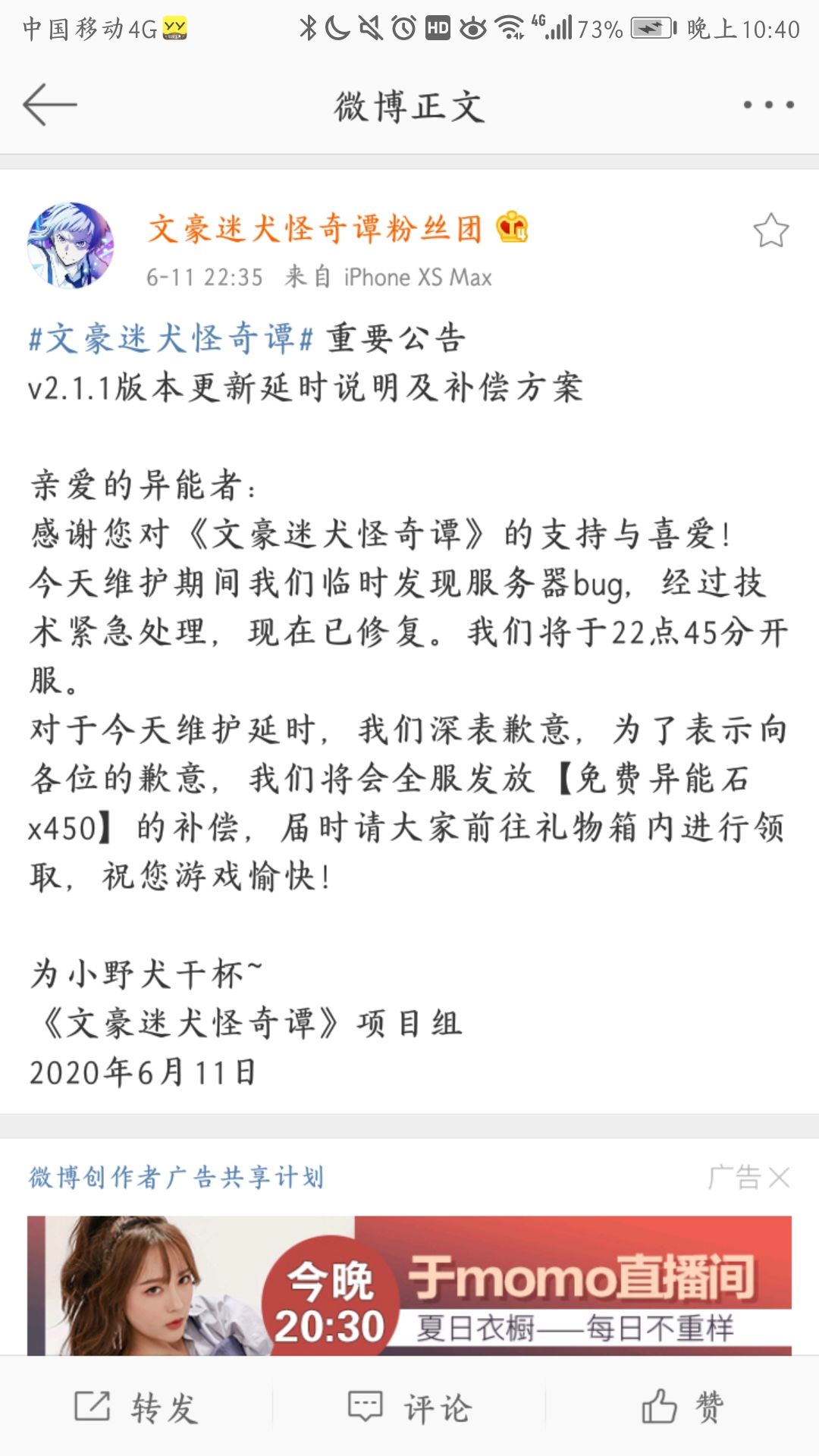
Task: Favorite this post with the star icon
Action: pos(771,231)
